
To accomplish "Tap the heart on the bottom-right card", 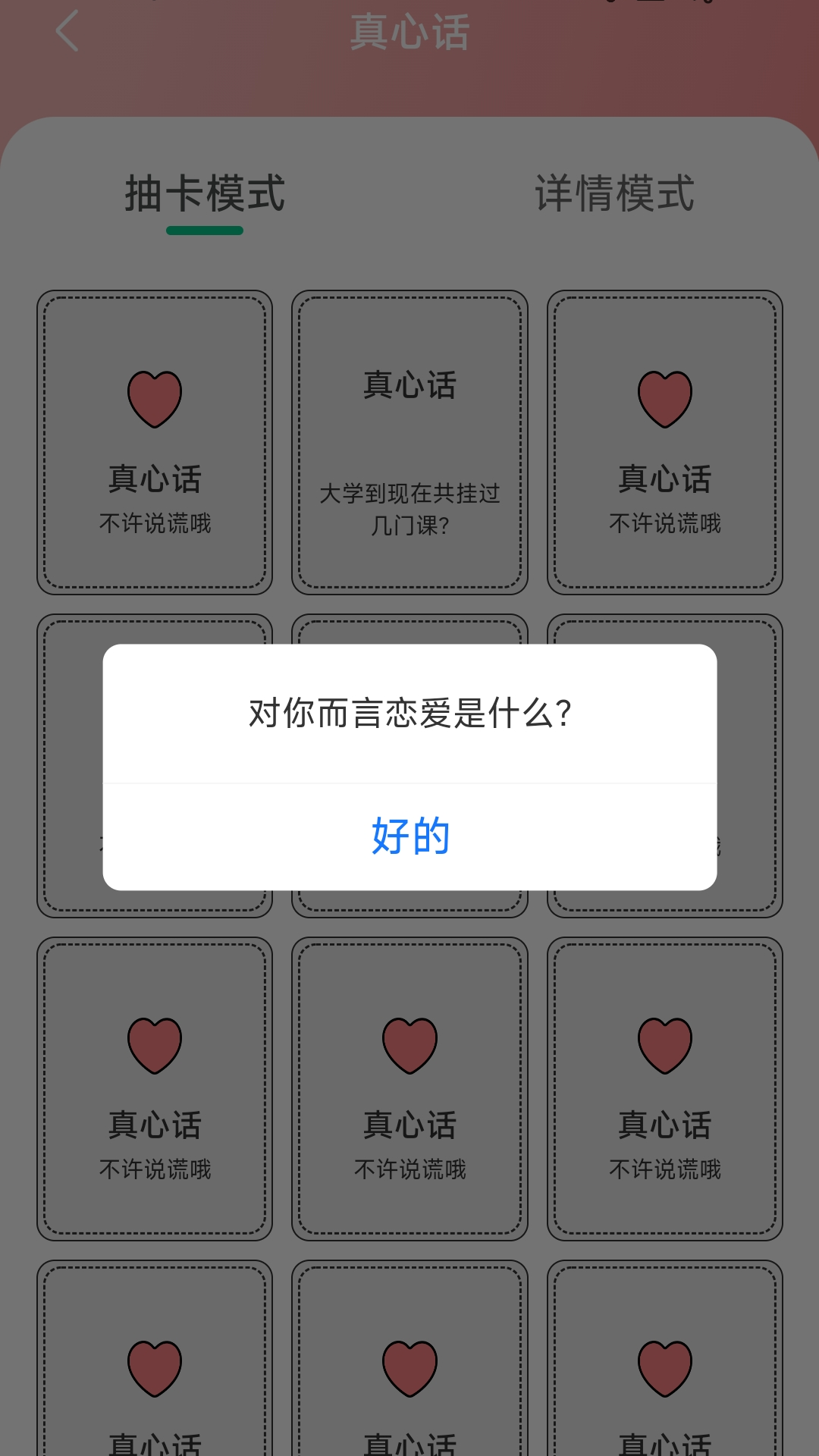I will (664, 1365).
